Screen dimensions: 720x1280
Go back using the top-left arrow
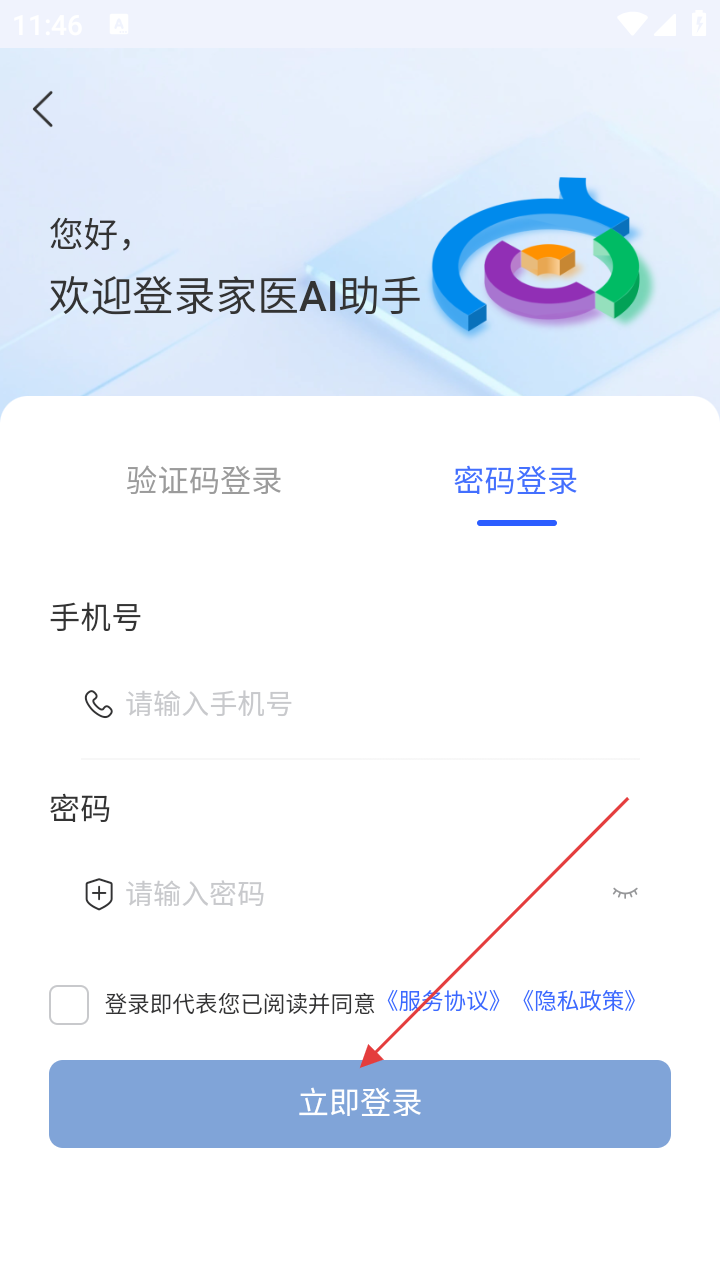pos(42,109)
